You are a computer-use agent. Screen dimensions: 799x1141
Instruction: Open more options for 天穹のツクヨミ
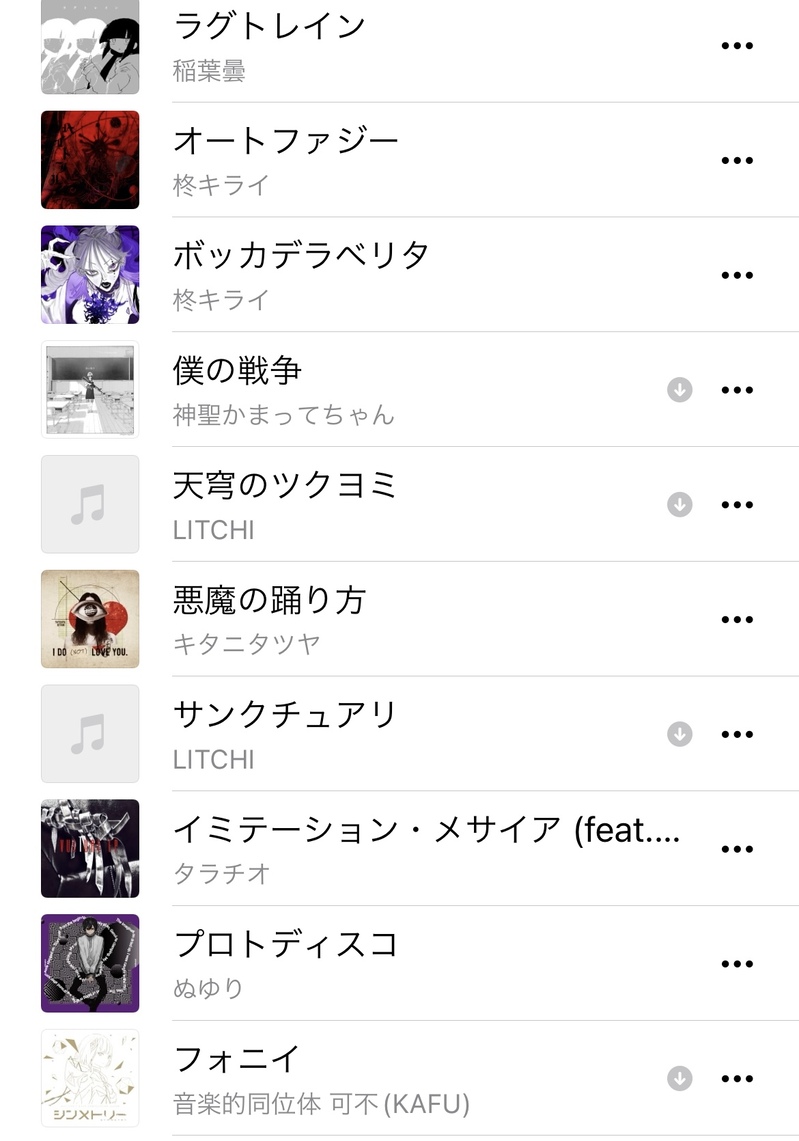737,505
